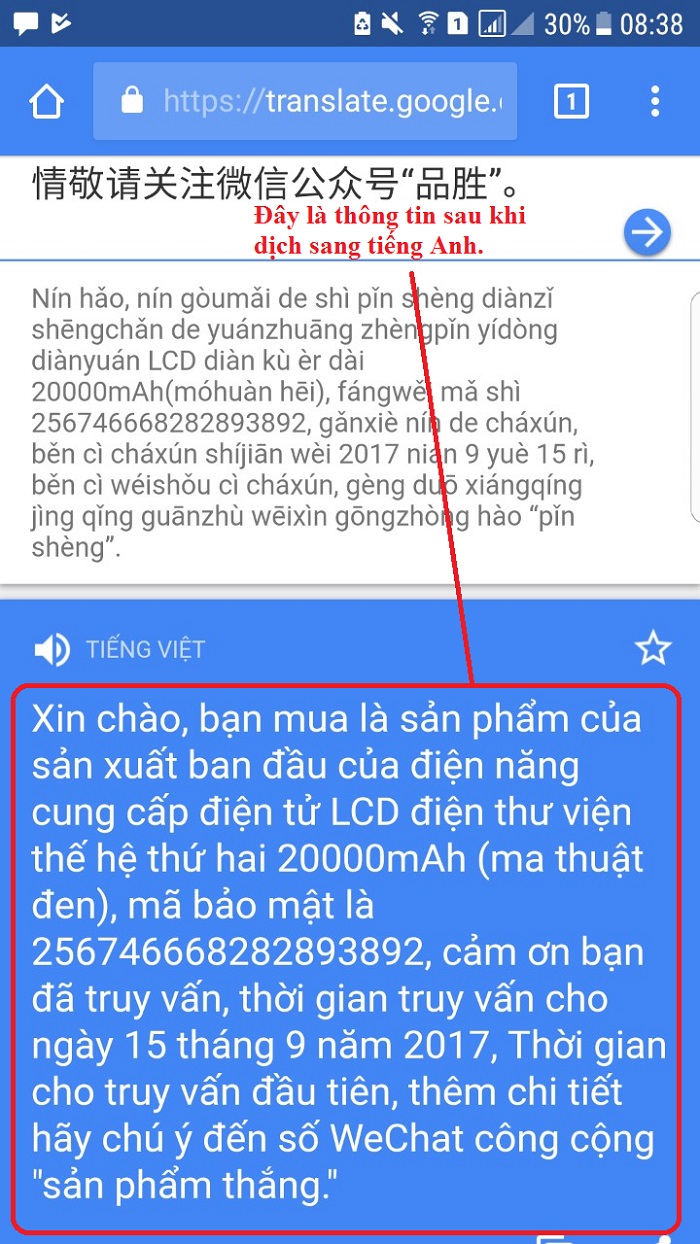Listen to the Tiếng Việt translation

click(51, 650)
